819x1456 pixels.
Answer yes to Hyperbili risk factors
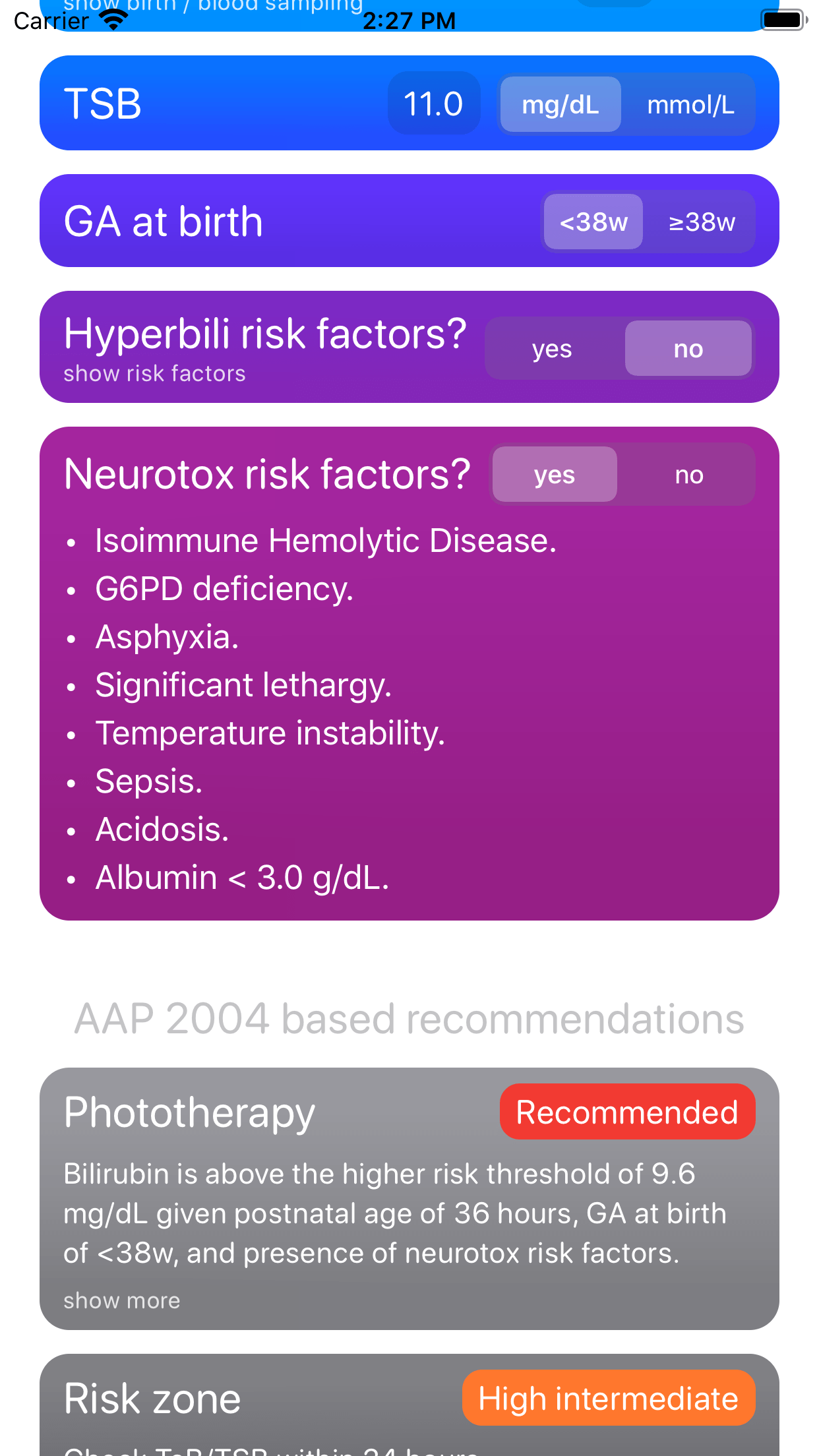click(552, 348)
